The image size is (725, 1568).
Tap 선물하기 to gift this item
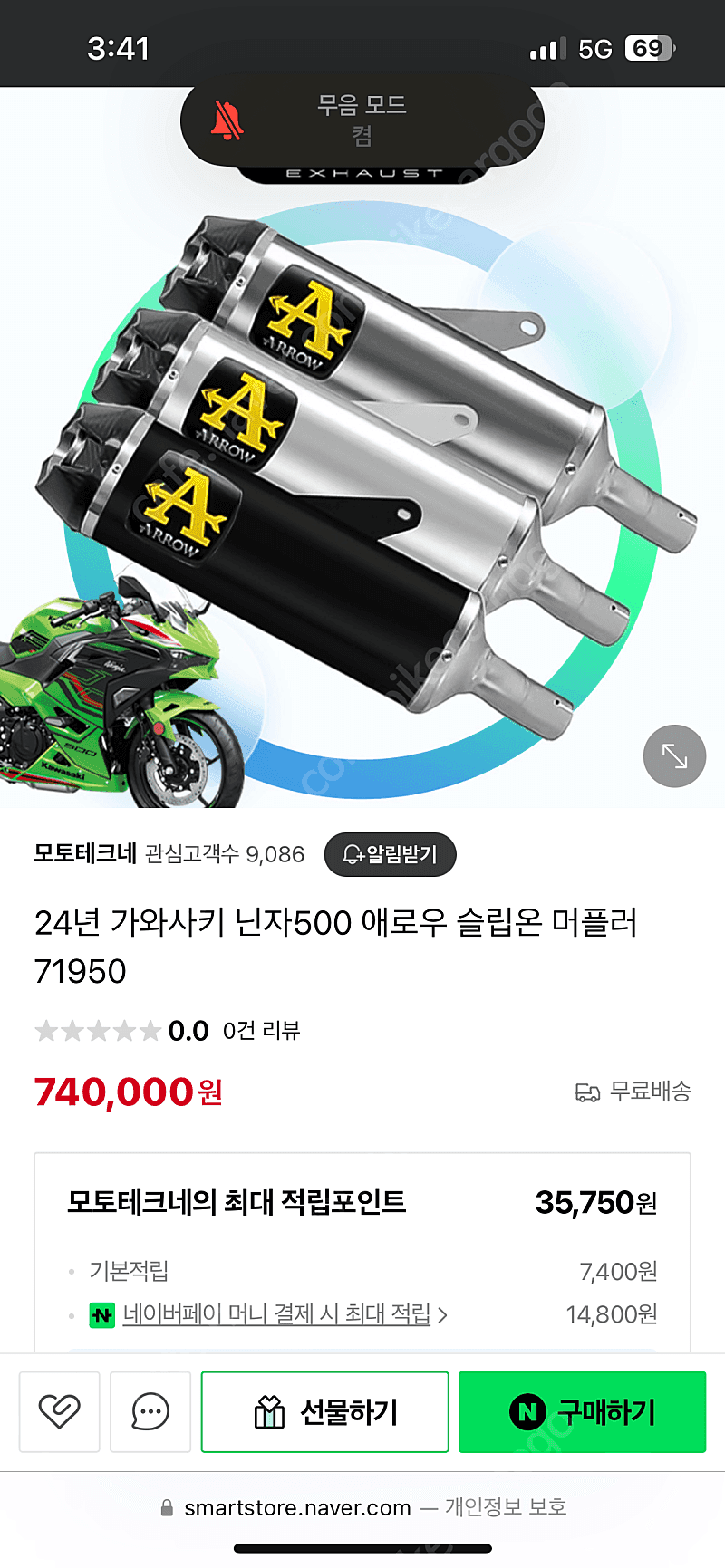point(324,1411)
